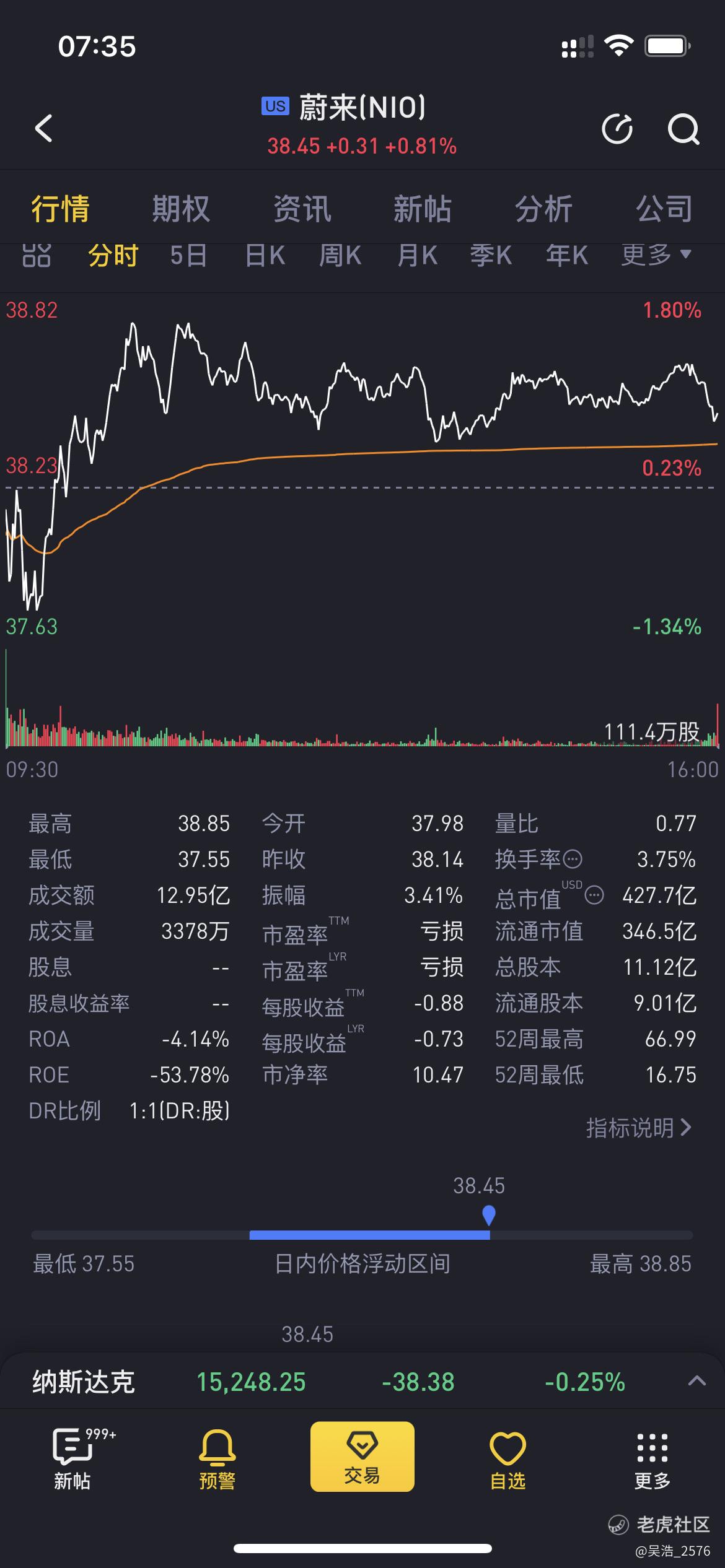Select the 月K chart
The image size is (725, 1568).
417,255
